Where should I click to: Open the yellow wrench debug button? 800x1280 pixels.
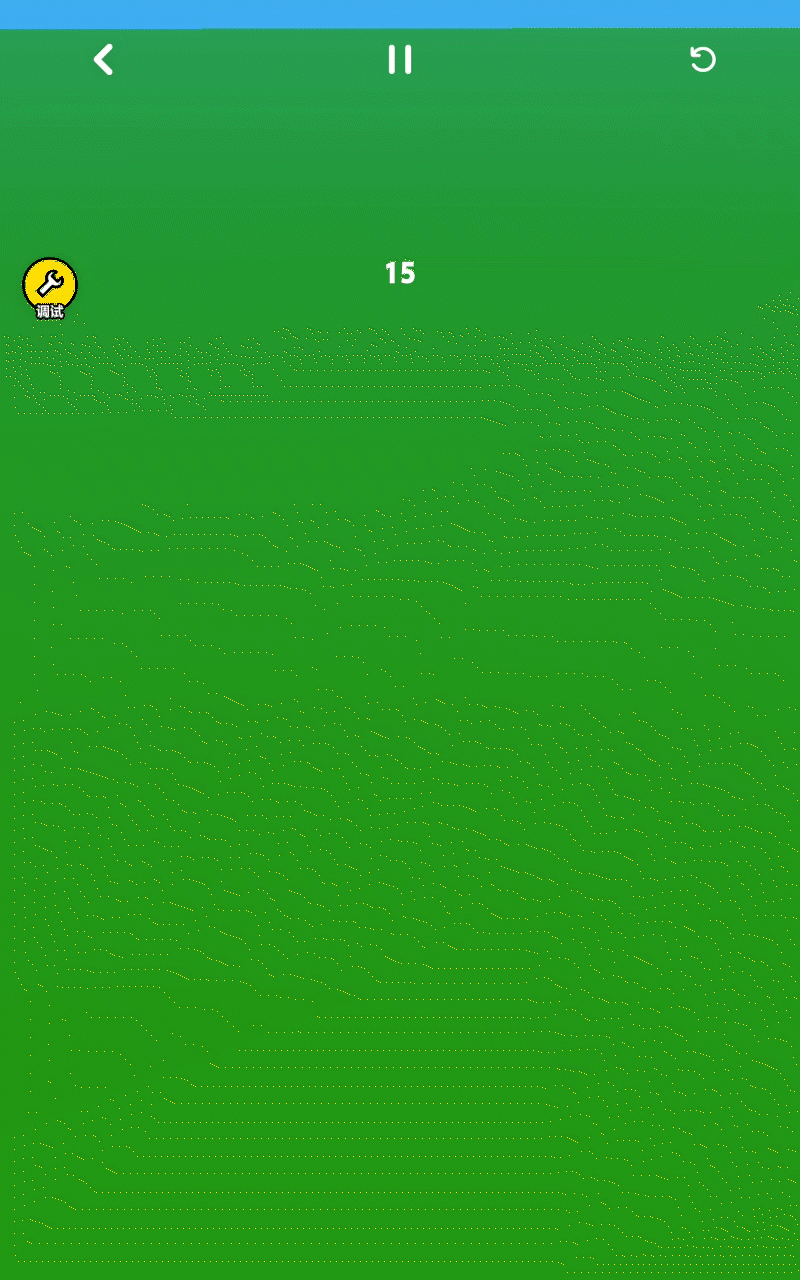click(x=50, y=287)
